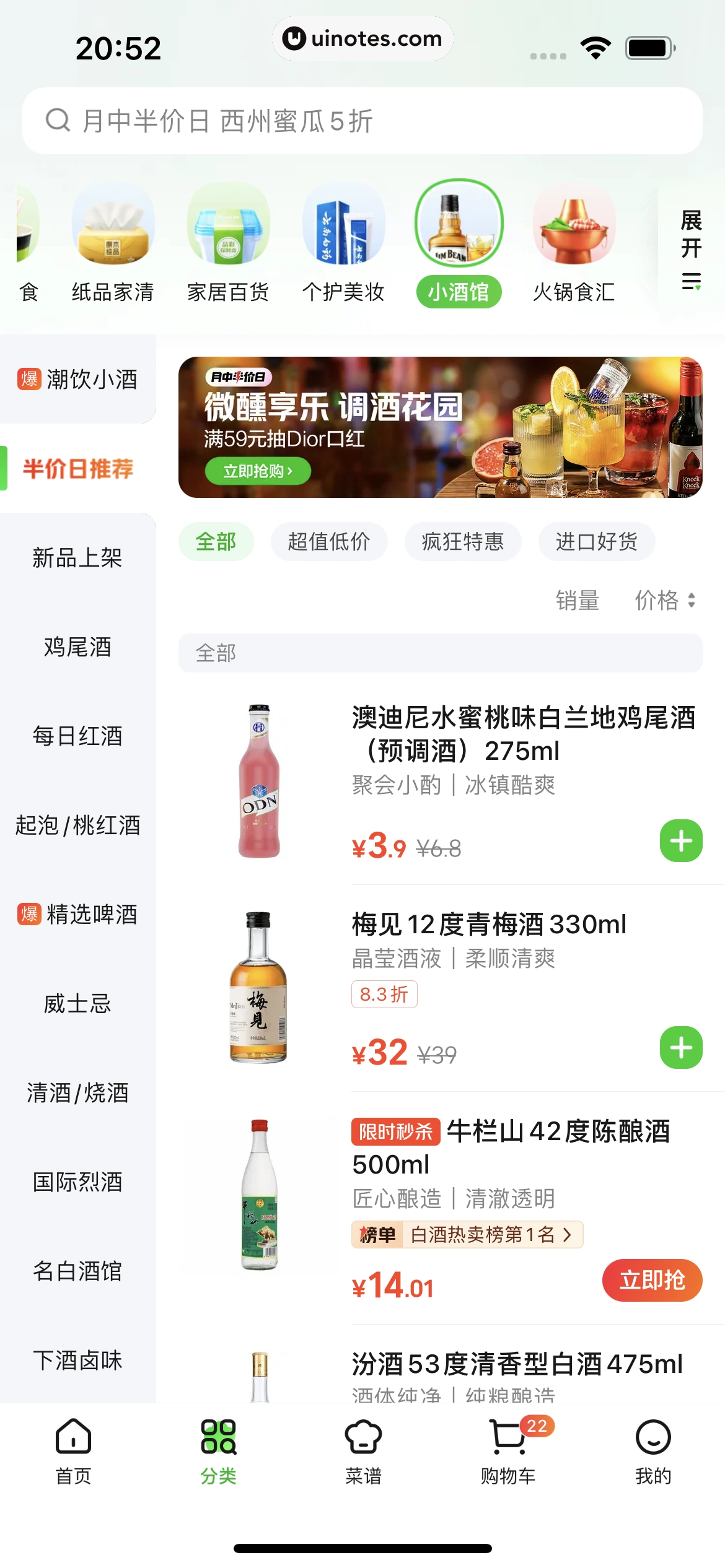The width and height of the screenshot is (725, 1568).
Task: Choose 鸡尾酒 in the side menu
Action: (x=77, y=647)
